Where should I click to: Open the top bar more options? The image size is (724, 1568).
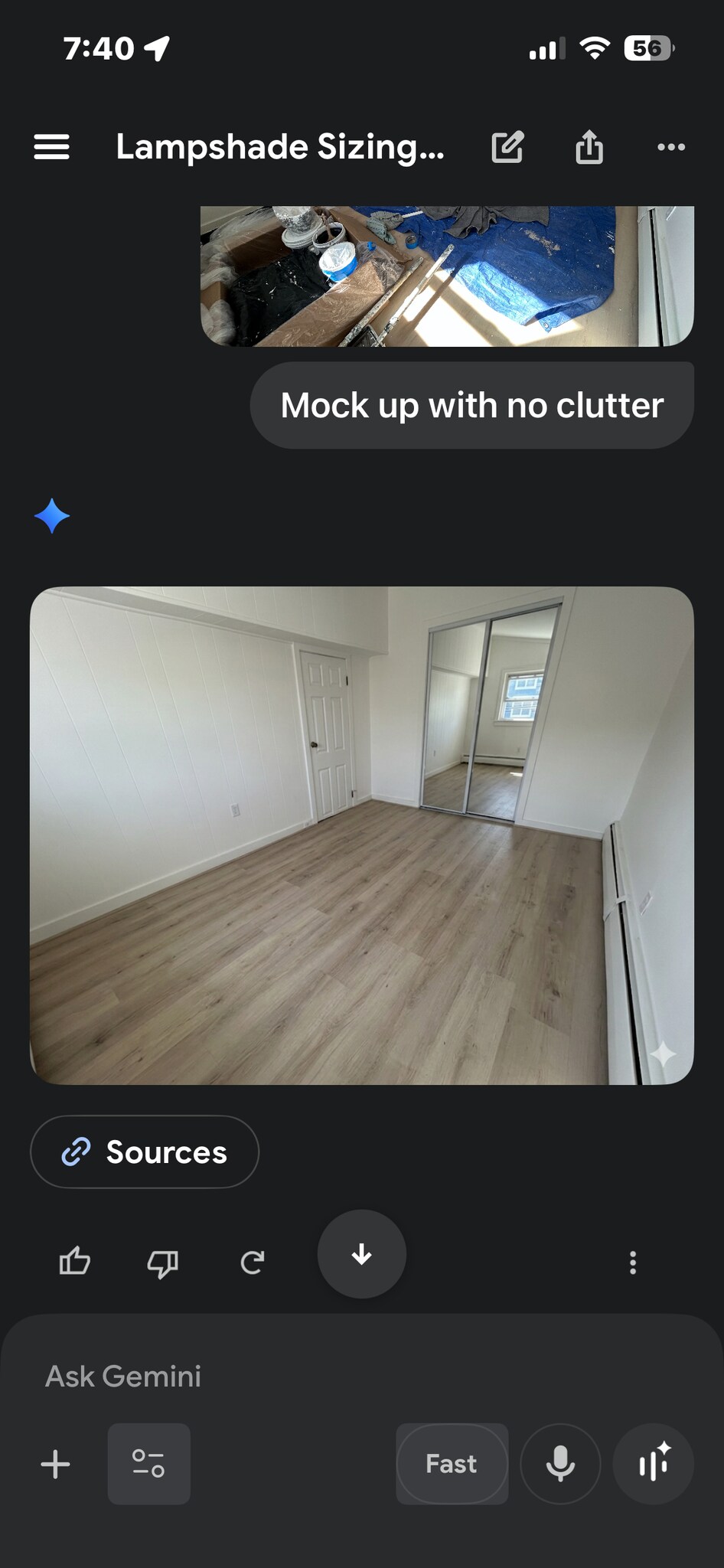coord(671,146)
